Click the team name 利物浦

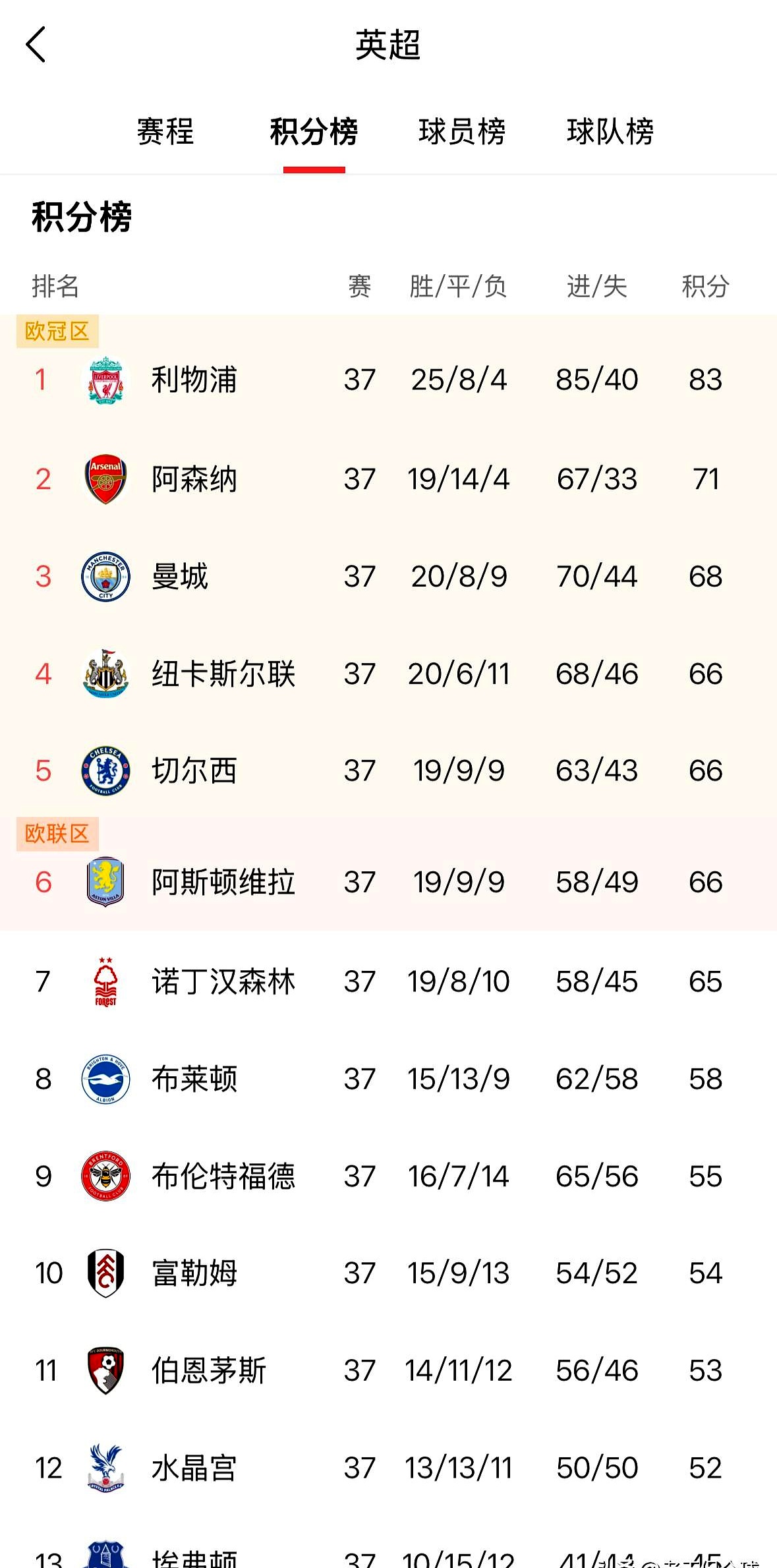[194, 379]
